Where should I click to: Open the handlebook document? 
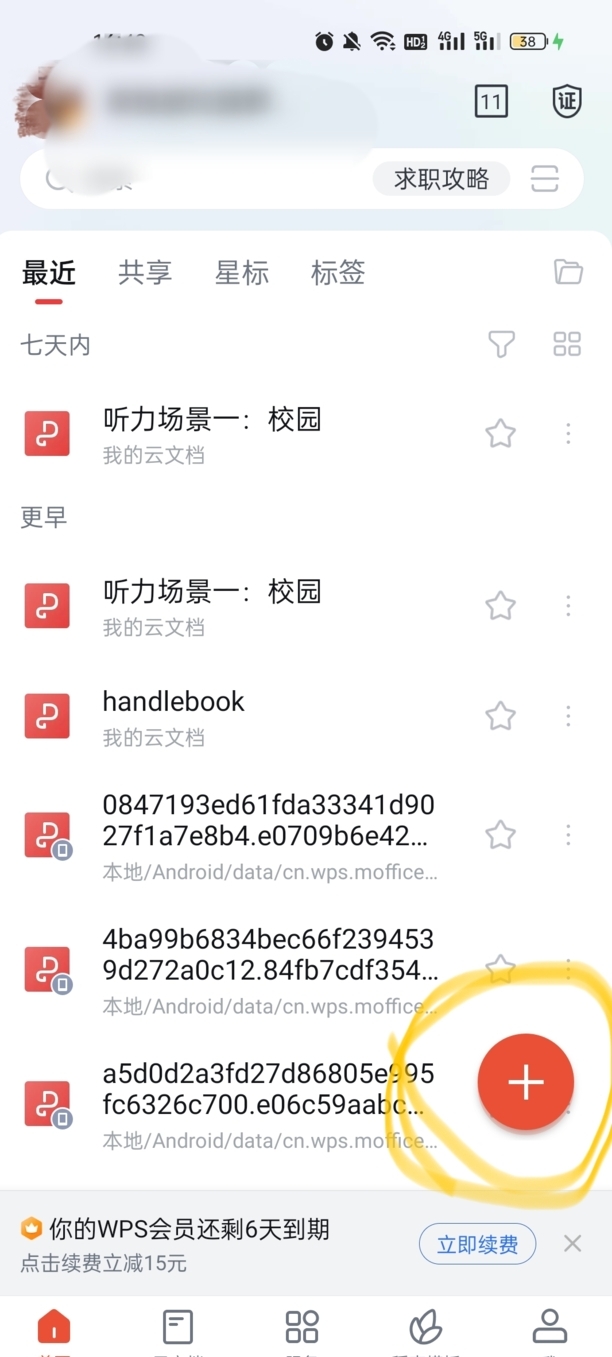(x=240, y=716)
